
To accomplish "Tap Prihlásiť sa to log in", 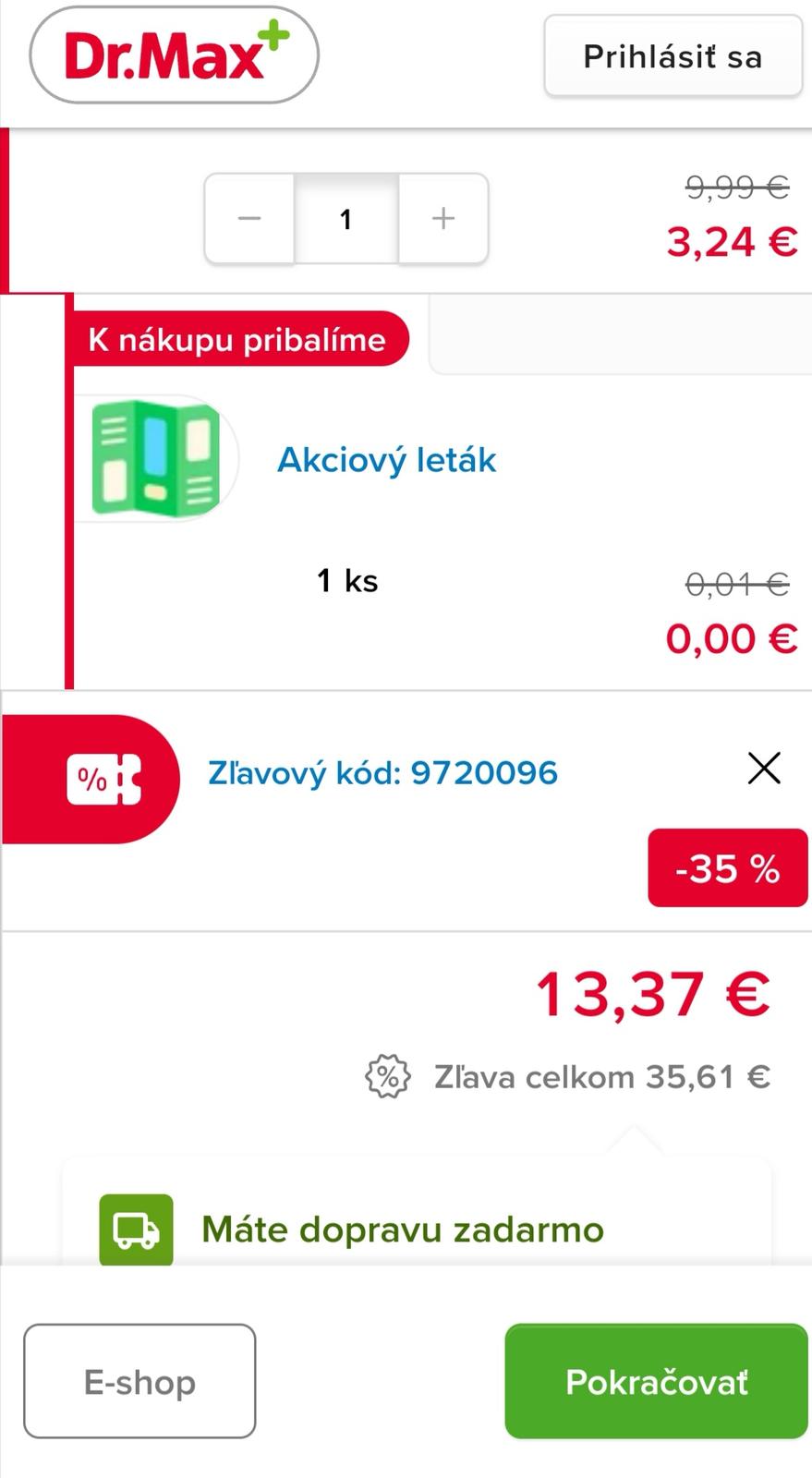I will pos(673,56).
